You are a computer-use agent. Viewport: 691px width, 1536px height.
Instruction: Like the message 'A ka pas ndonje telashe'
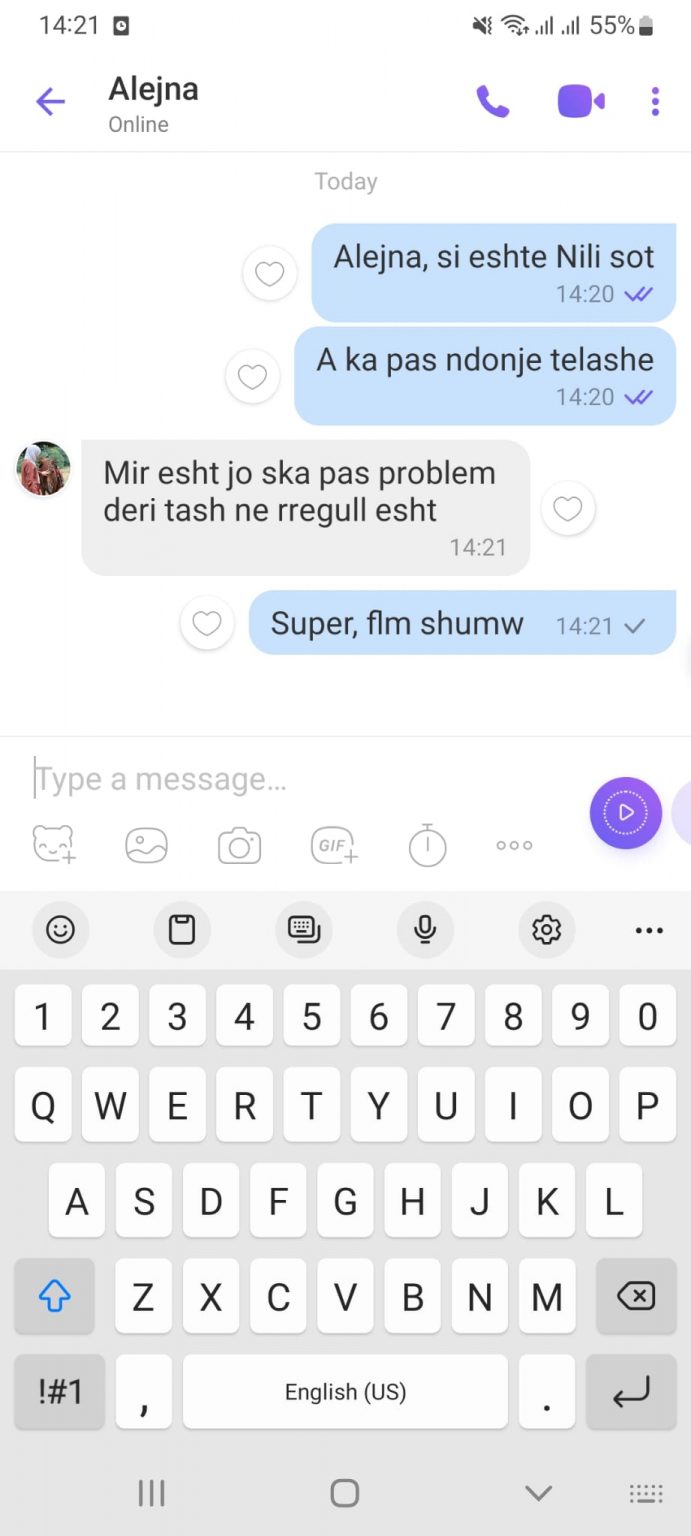(x=252, y=377)
